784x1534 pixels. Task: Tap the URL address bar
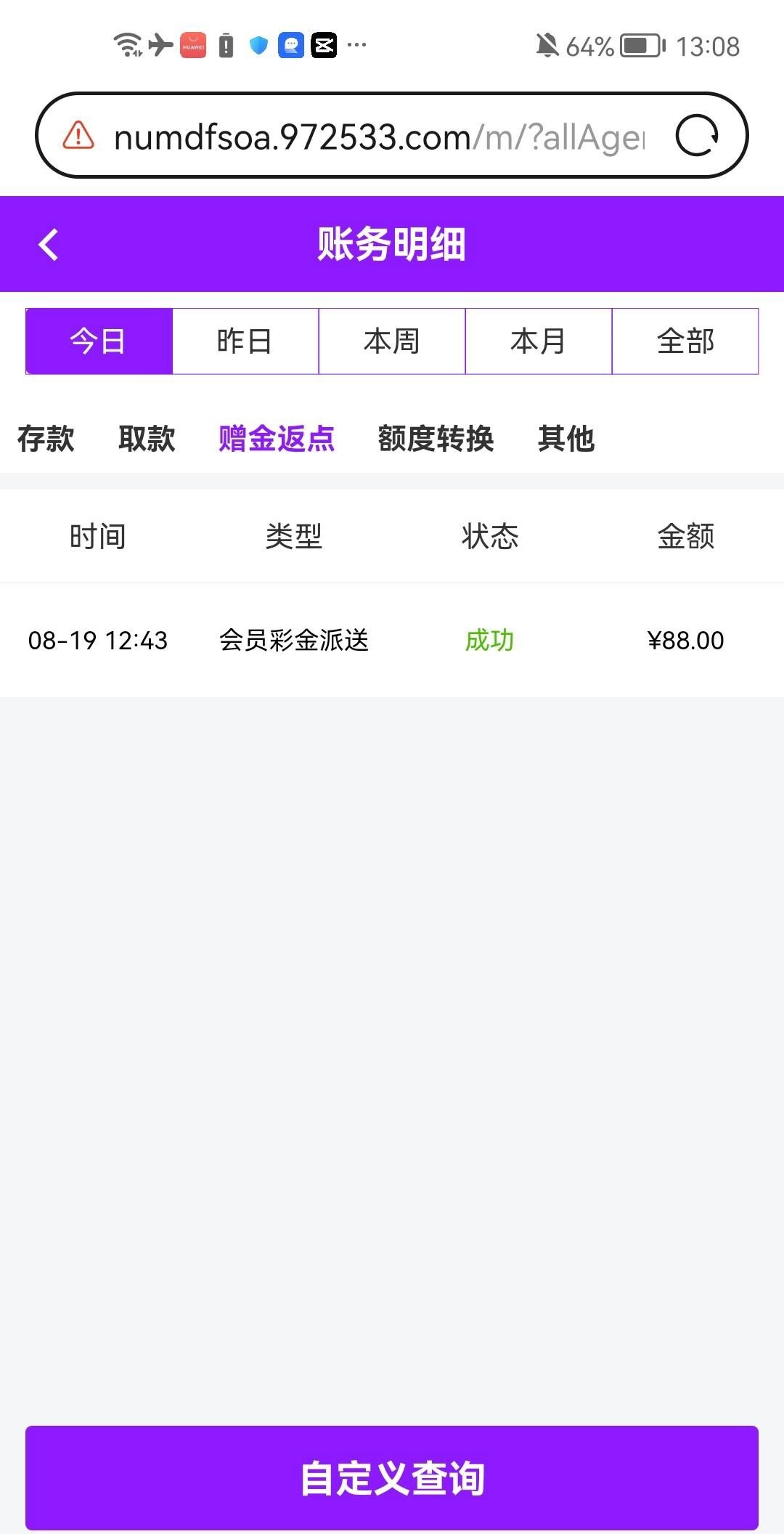[377, 137]
